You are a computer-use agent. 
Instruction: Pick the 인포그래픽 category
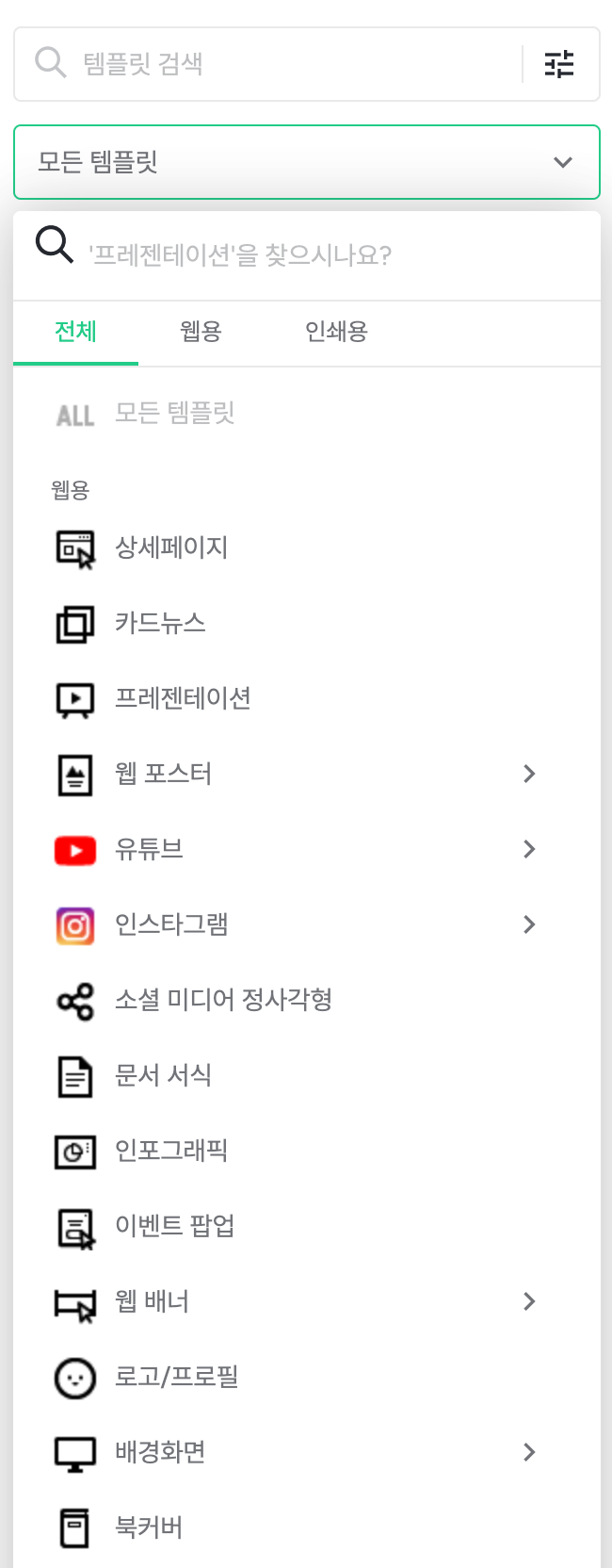tap(307, 1151)
